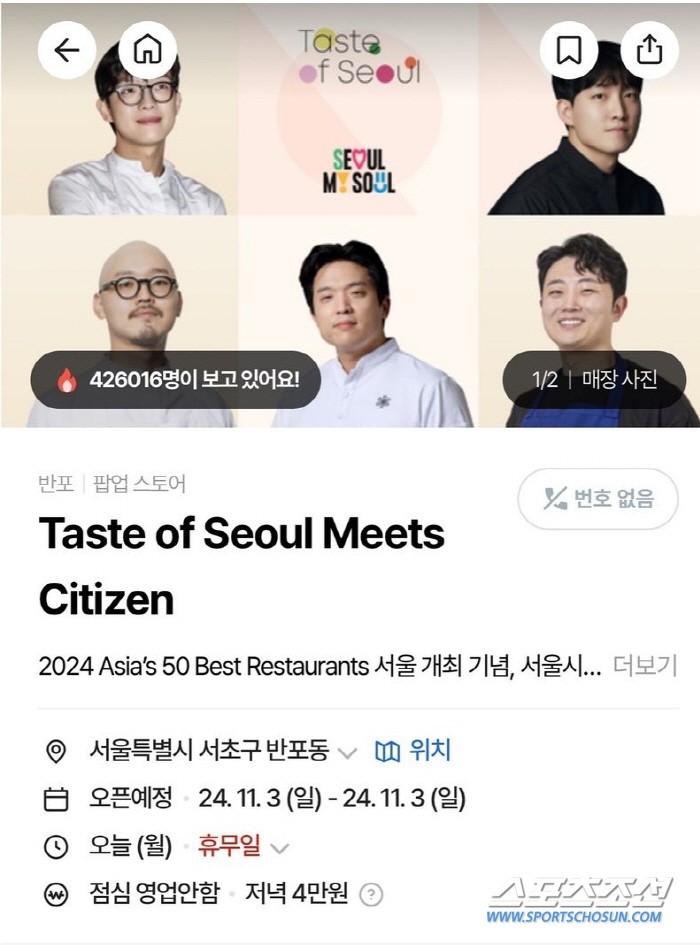Open the 위치 map link
700x945 pixels.
[413, 750]
